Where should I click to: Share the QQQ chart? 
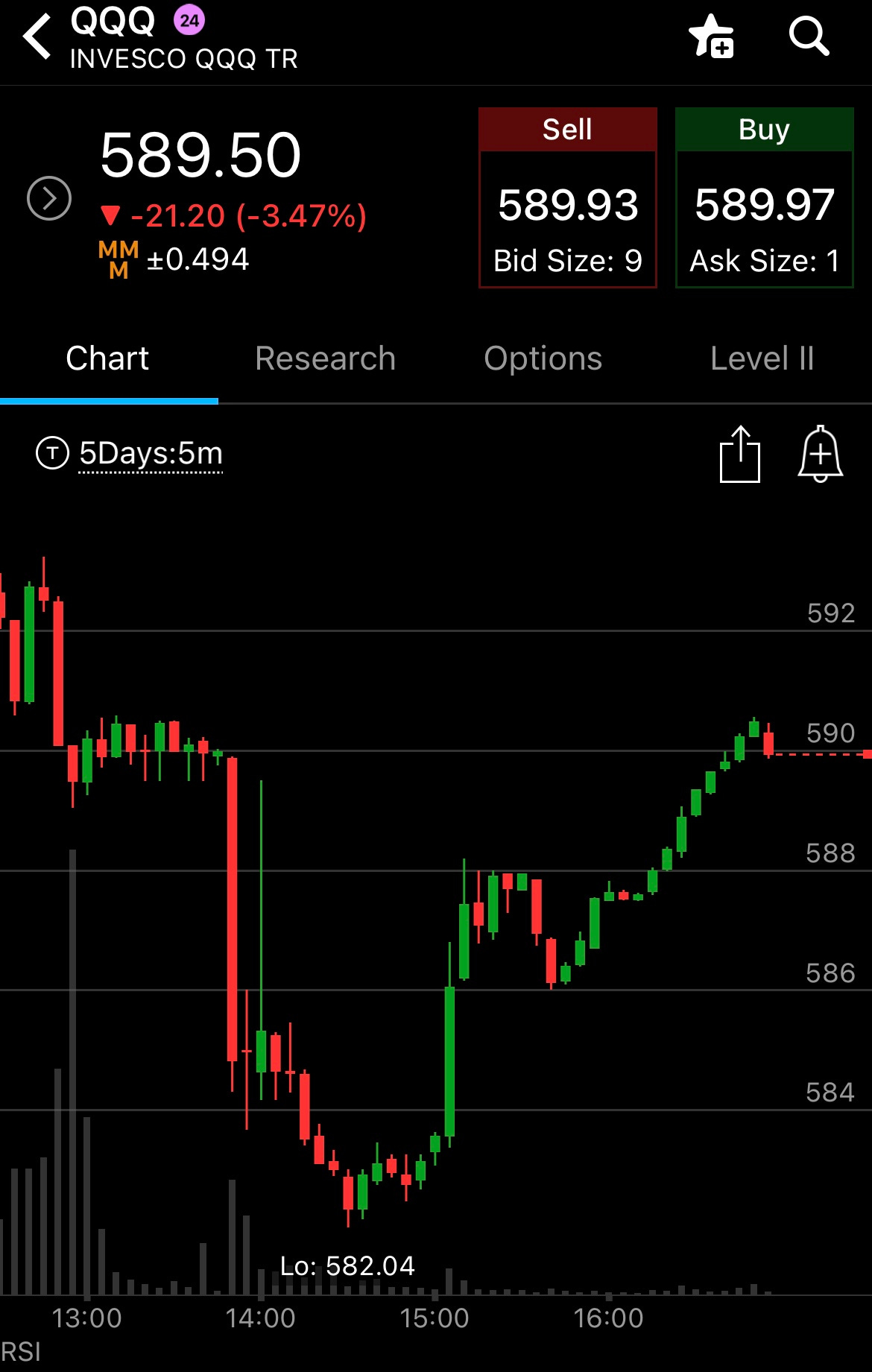[x=740, y=455]
